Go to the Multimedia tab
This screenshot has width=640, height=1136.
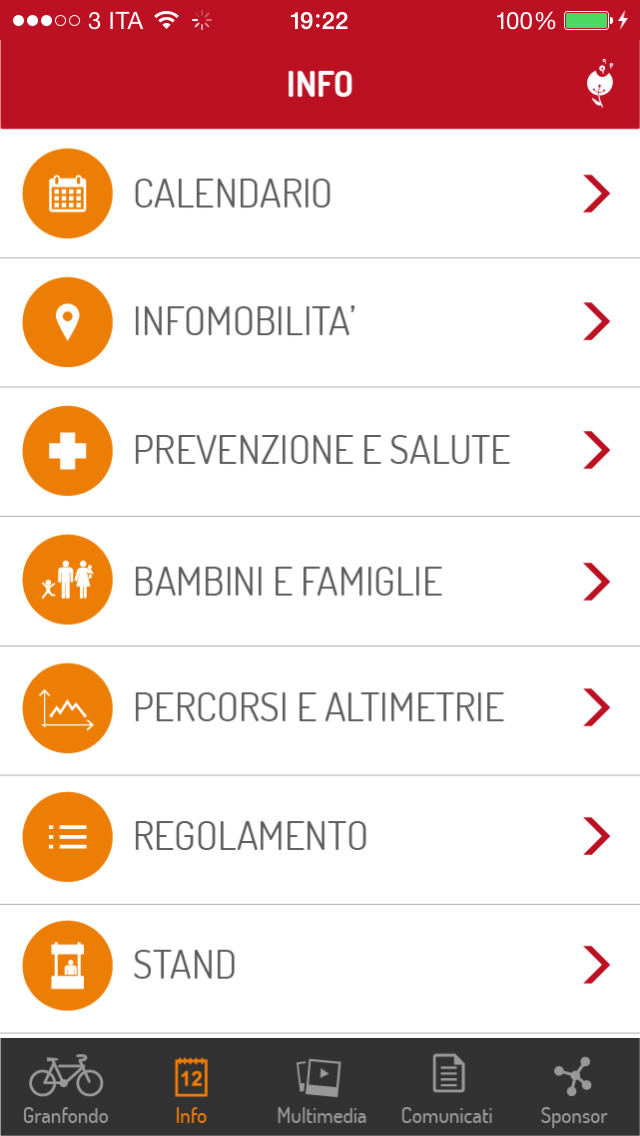pos(320,1087)
